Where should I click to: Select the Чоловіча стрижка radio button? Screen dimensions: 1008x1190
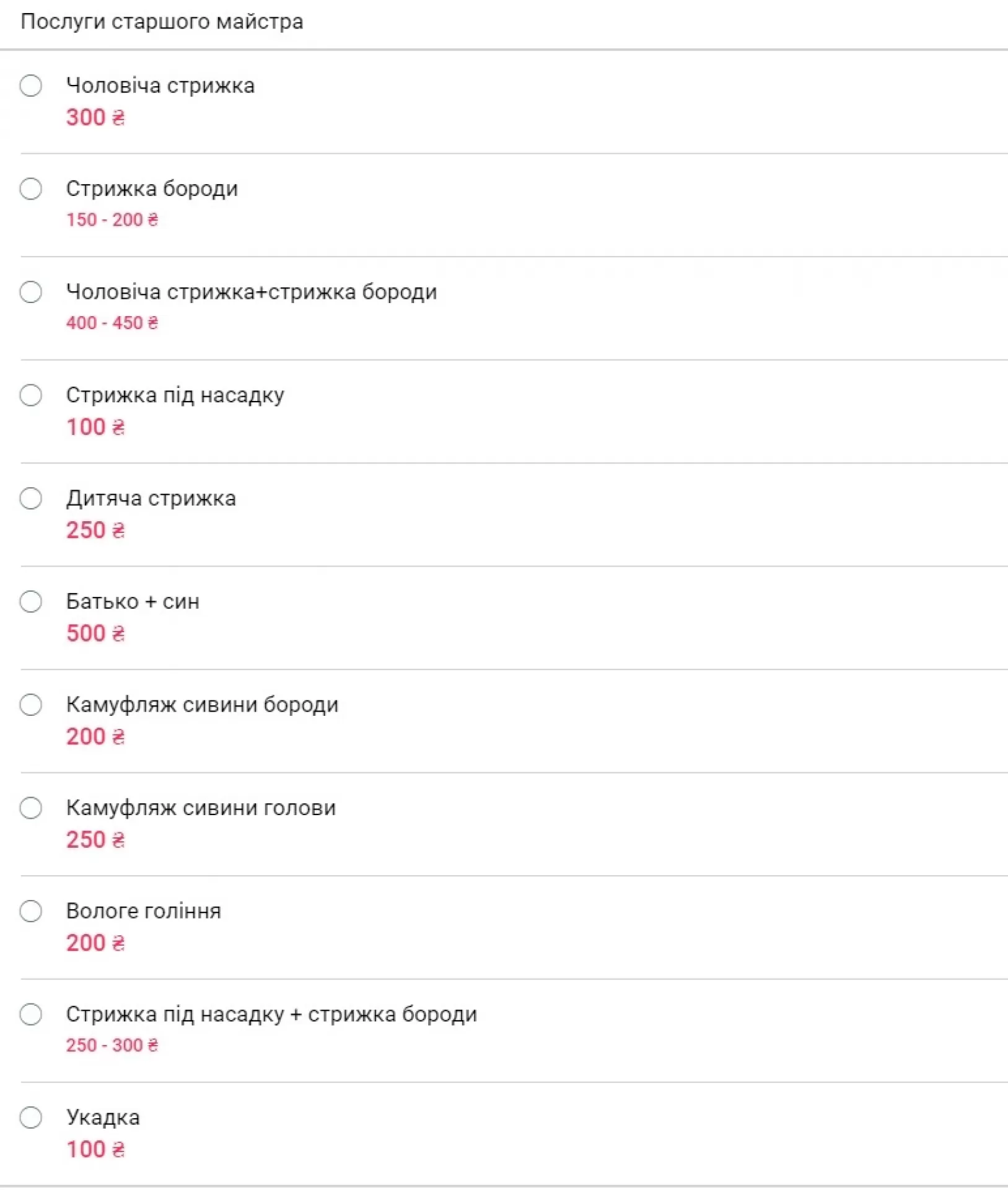(31, 86)
